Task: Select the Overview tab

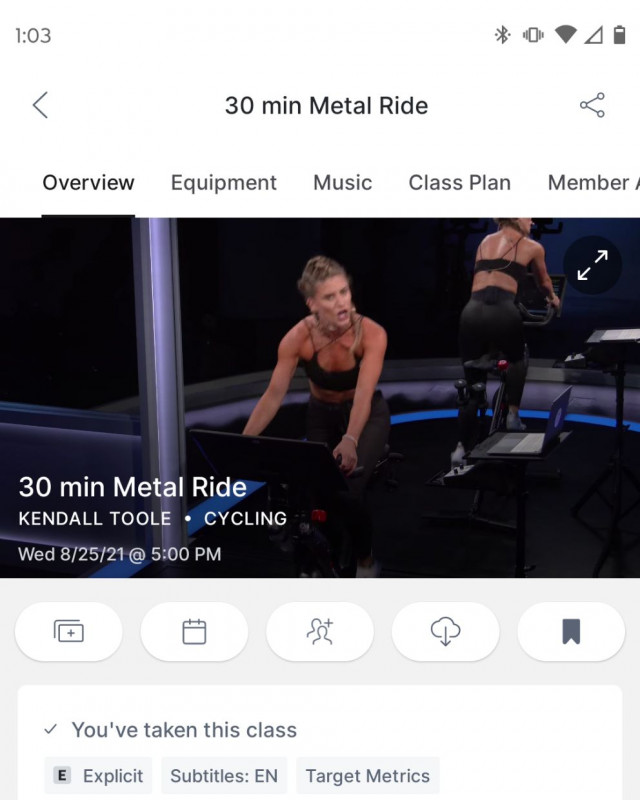Action: pyautogui.click(x=88, y=183)
